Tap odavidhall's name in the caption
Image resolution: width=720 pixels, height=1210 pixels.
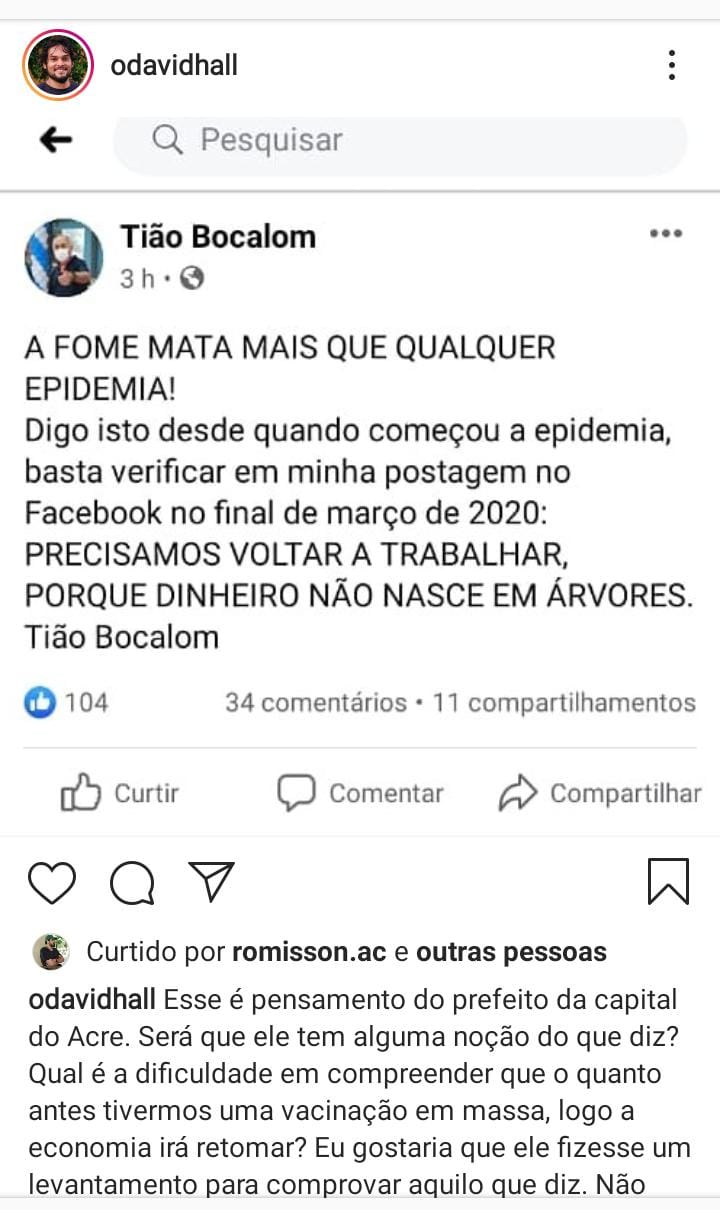(x=92, y=1000)
